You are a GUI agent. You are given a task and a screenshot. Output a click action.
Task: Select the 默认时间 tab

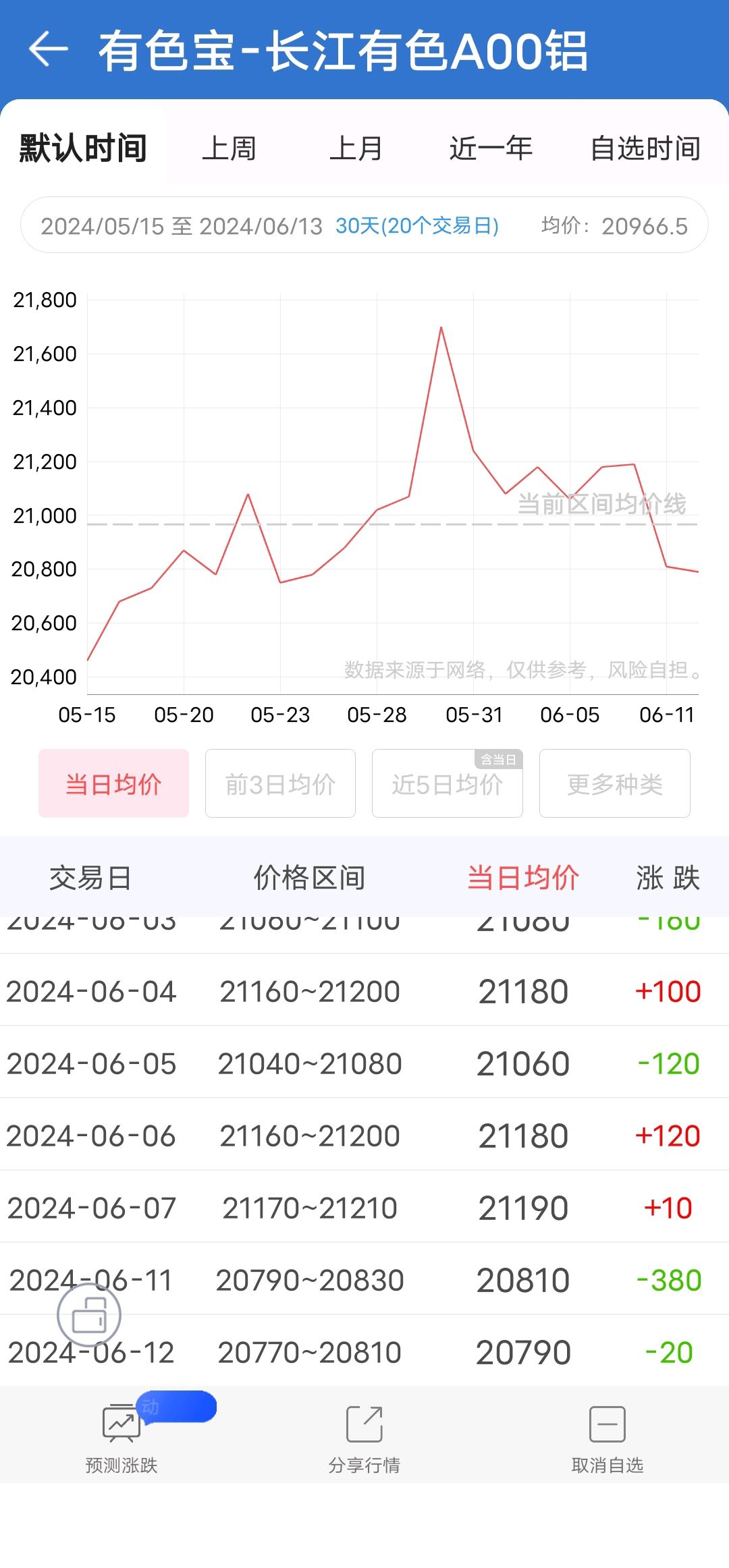pos(82,148)
